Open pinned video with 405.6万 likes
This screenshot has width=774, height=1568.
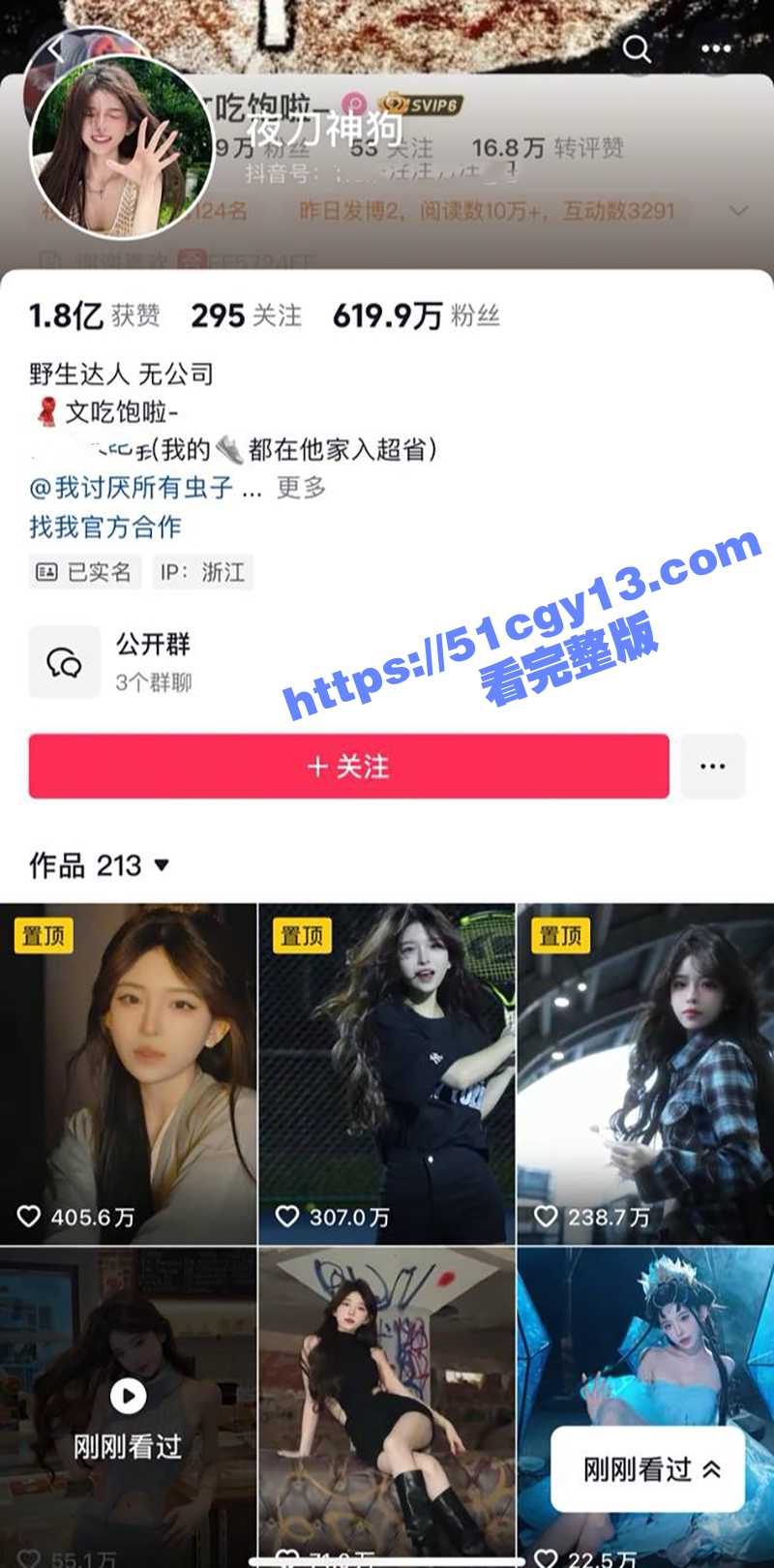128,1072
